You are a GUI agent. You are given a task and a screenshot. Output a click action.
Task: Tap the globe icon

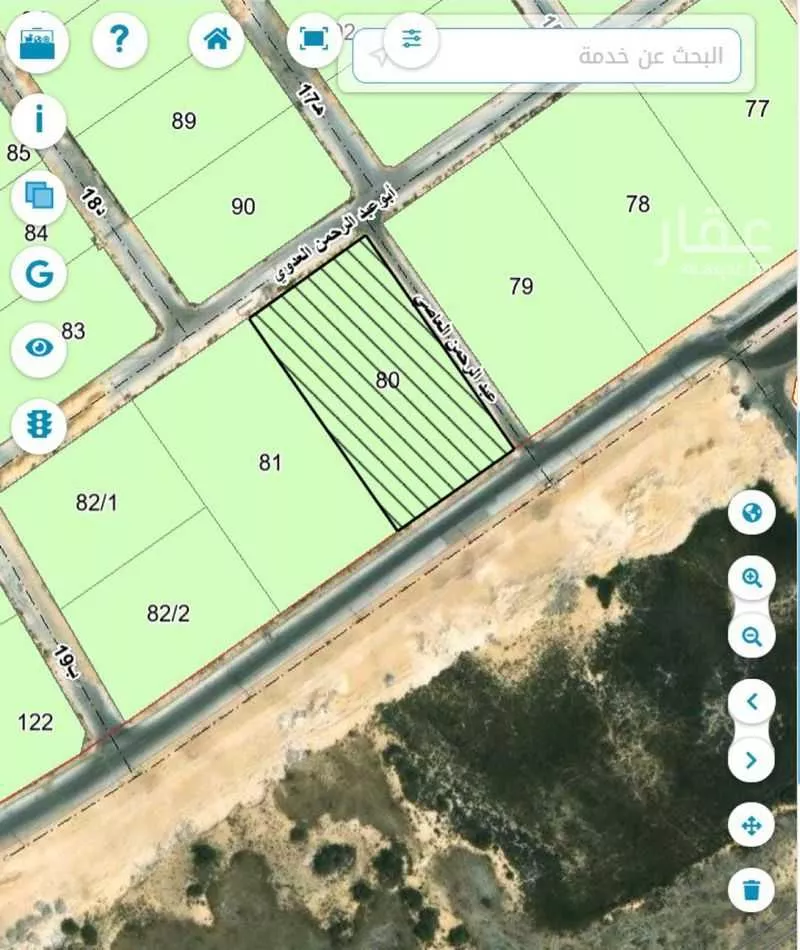click(752, 514)
